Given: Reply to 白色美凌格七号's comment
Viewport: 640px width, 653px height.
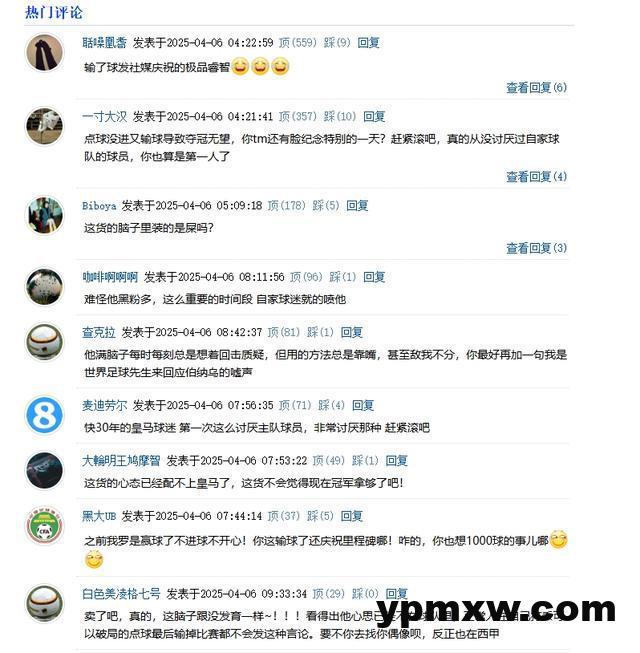Looking at the screenshot, I should [x=396, y=594].
